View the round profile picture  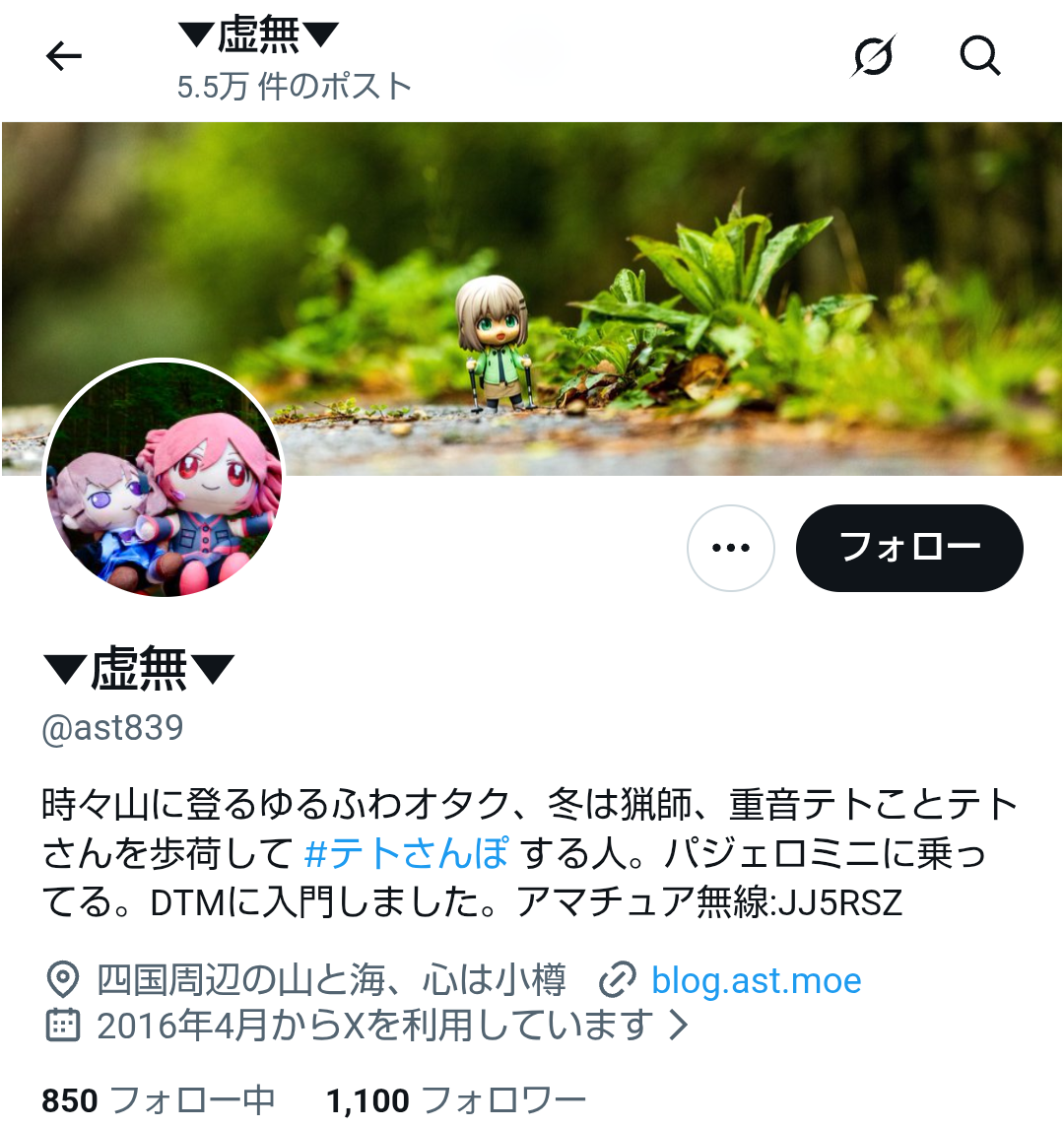165,479
